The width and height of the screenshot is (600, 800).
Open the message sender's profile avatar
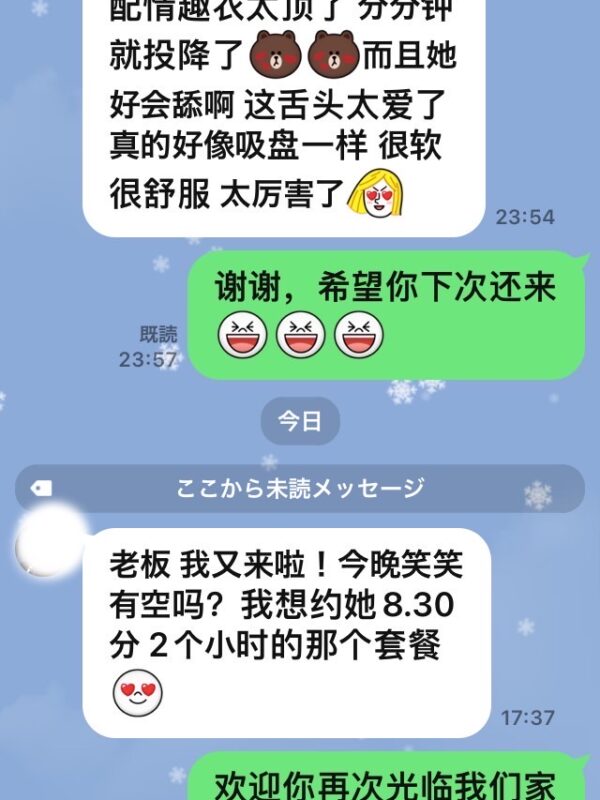pyautogui.click(x=50, y=543)
